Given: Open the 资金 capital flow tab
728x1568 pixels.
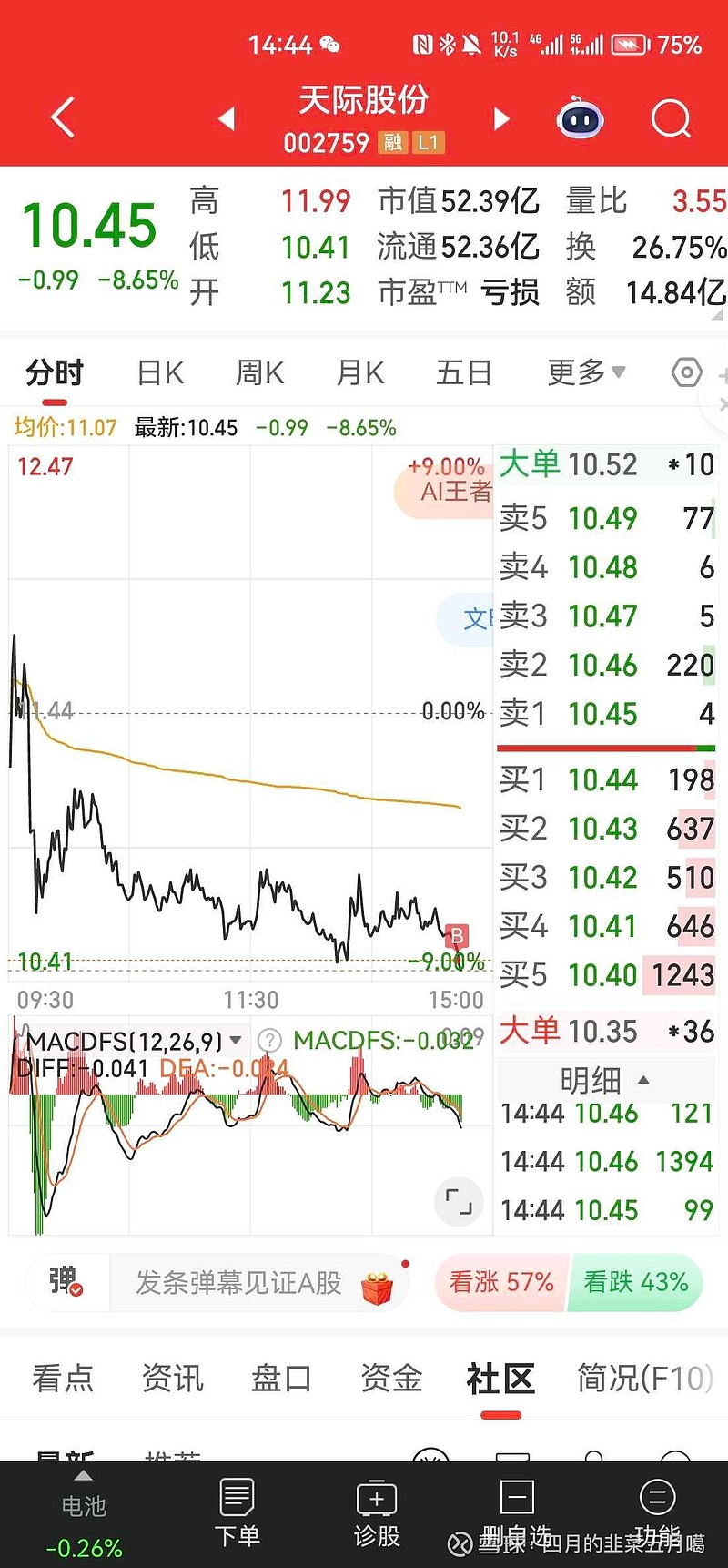Looking at the screenshot, I should pos(390,1379).
